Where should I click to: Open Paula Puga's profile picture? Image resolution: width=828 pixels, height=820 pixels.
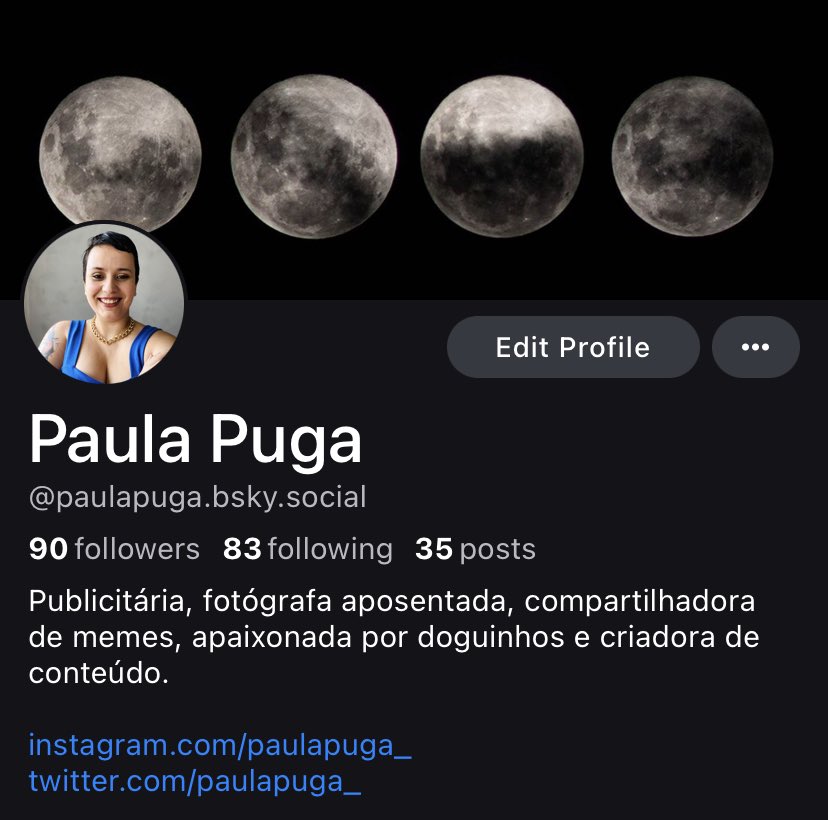pyautogui.click(x=104, y=303)
